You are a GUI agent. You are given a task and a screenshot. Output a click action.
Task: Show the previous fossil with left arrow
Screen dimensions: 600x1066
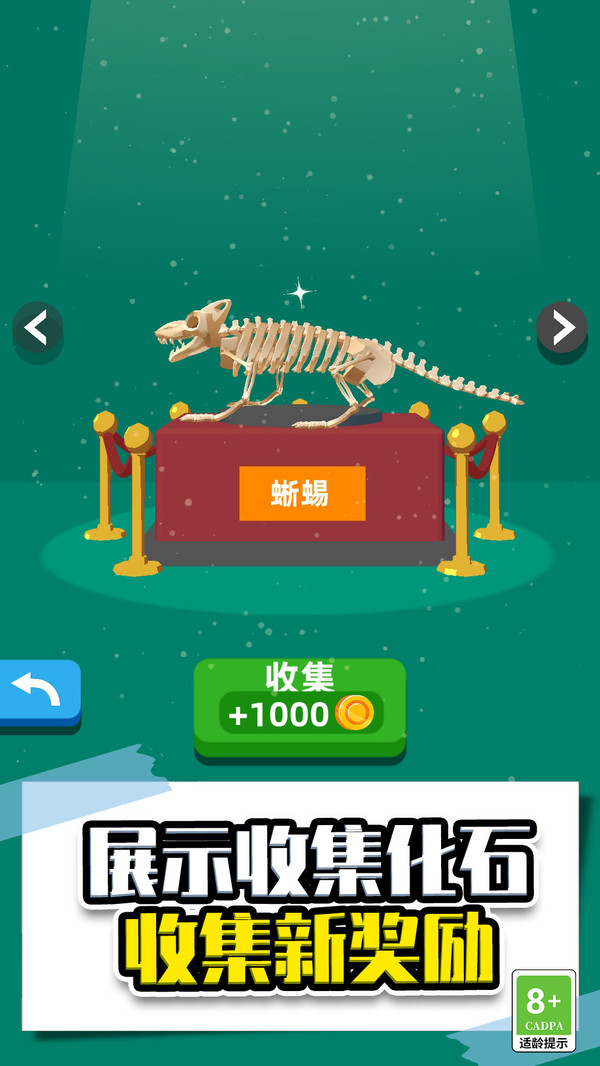tap(37, 327)
